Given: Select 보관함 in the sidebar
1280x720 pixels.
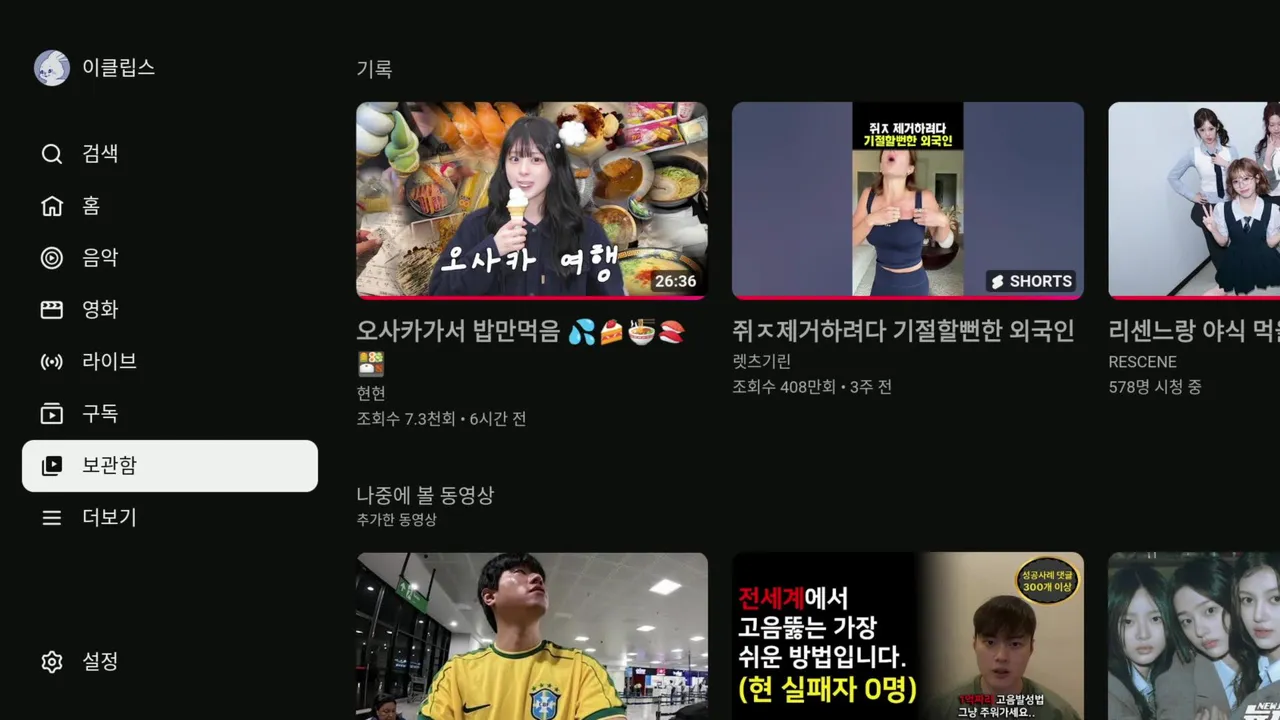Looking at the screenshot, I should coord(170,466).
